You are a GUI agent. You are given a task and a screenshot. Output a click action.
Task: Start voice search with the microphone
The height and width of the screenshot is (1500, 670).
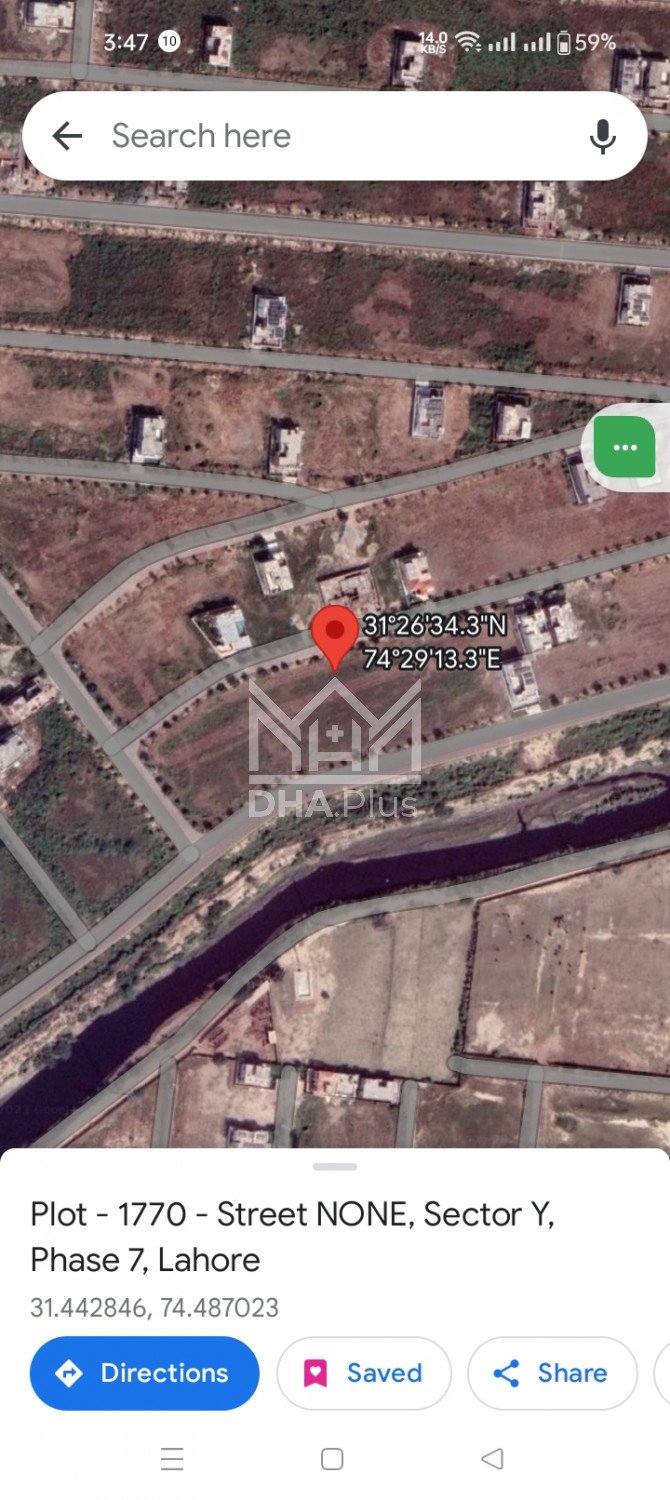(x=602, y=136)
